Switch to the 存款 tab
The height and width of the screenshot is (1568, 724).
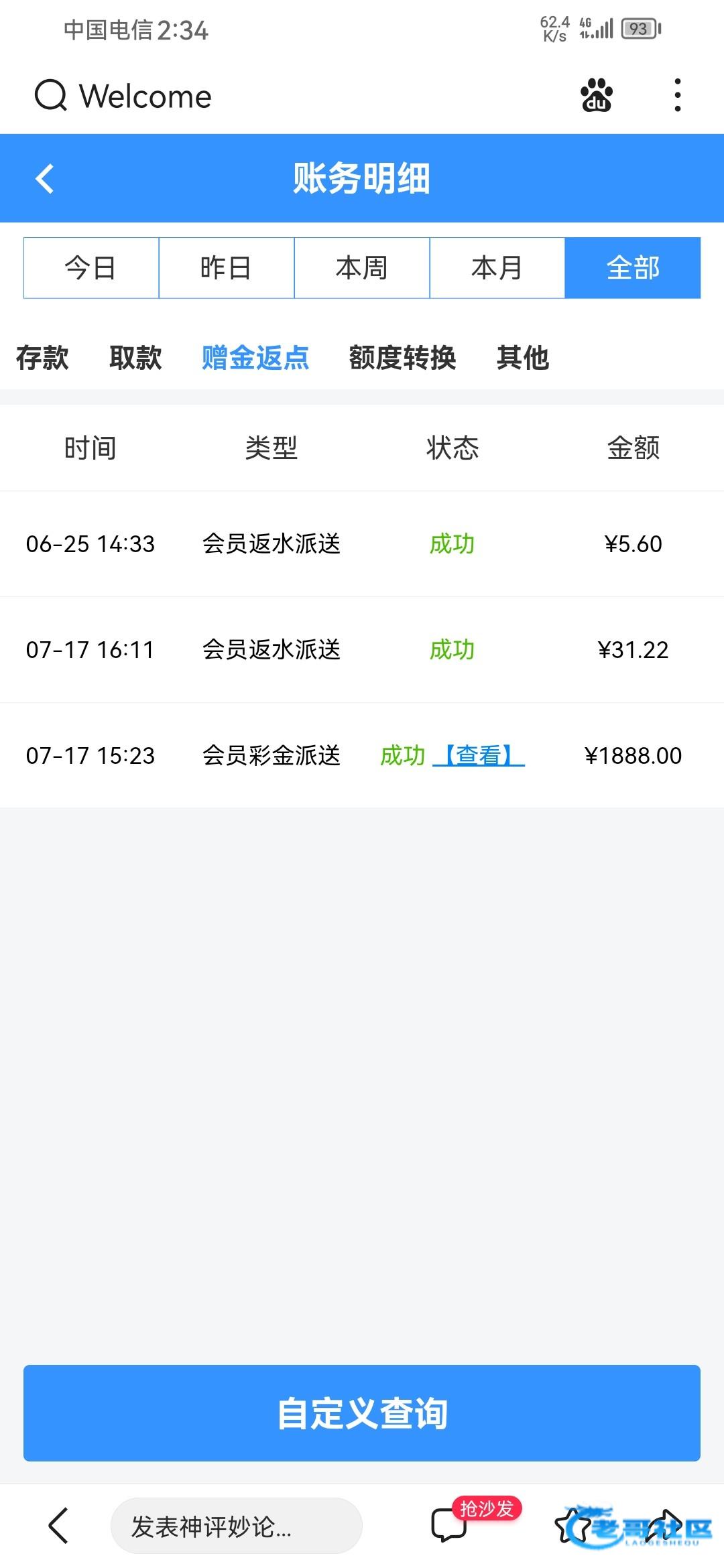(42, 358)
